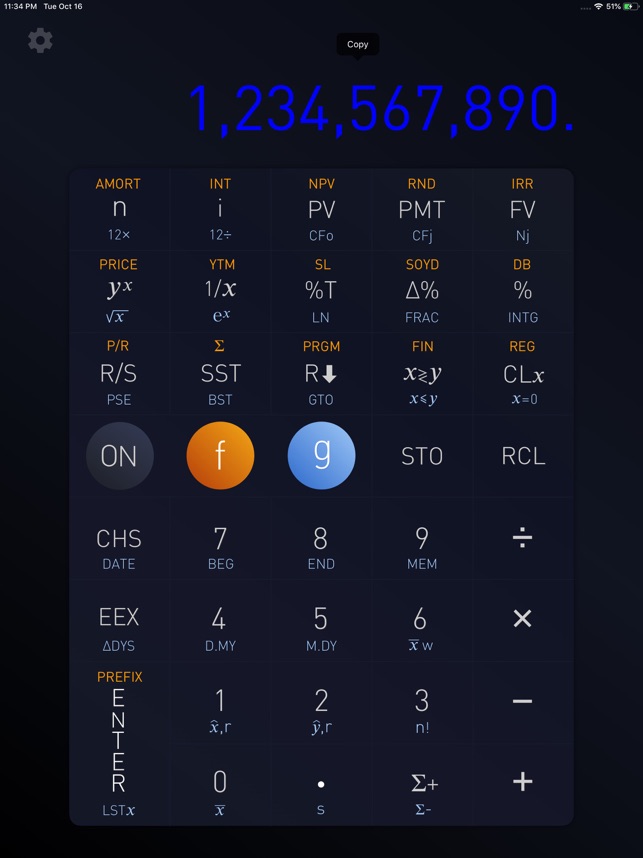
Task: Tap the R/S key
Action: 119,374
